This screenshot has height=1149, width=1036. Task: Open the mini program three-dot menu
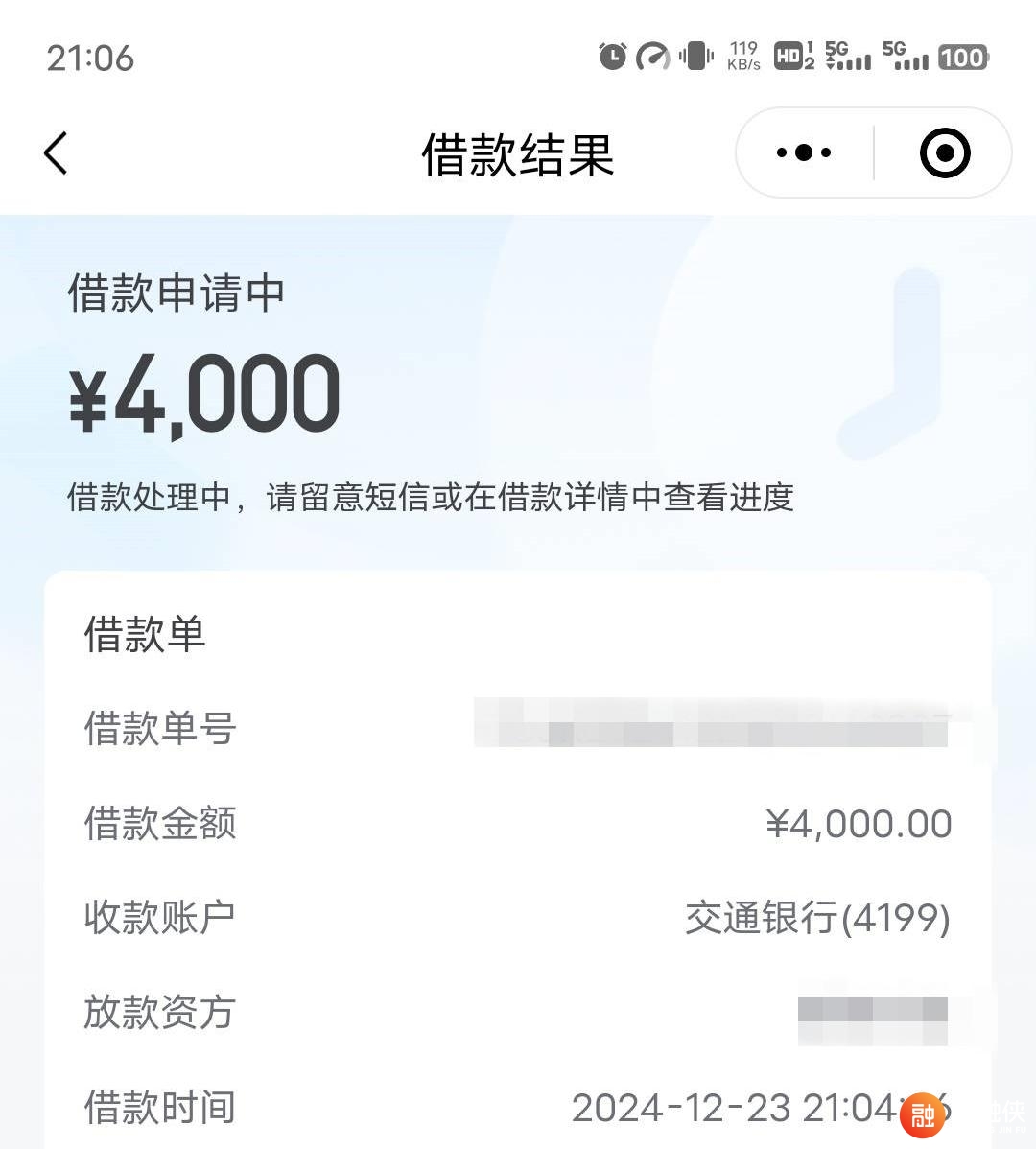[804, 153]
